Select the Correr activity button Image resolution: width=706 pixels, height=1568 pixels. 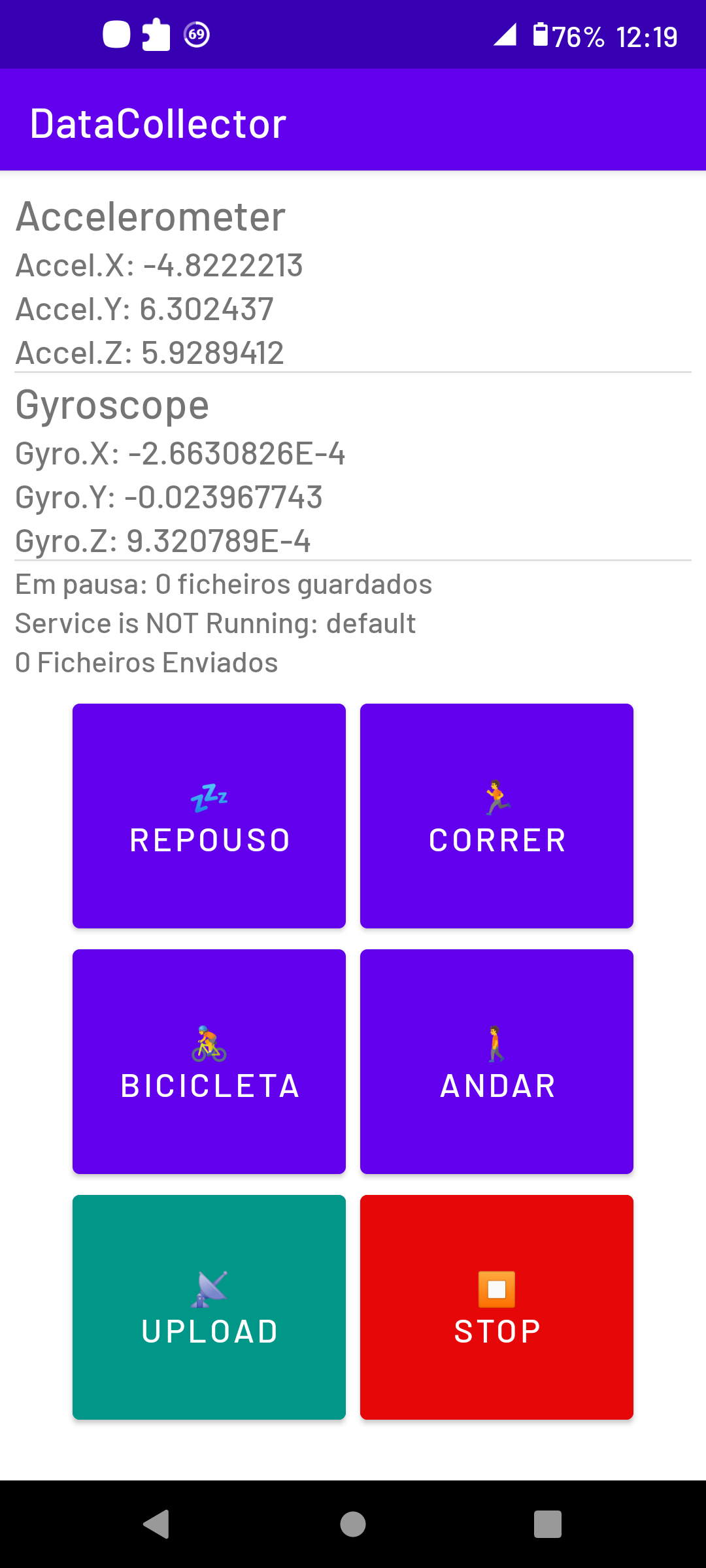pos(497,815)
